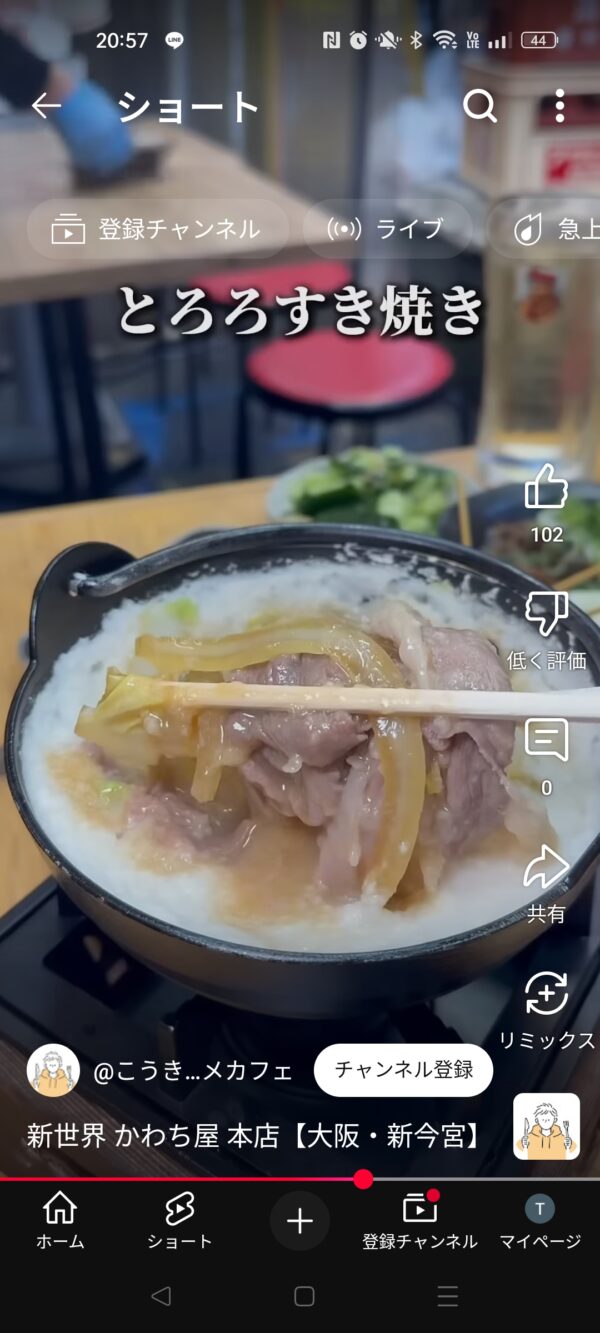Viewport: 600px width, 1333px height.
Task: Open the comments section
Action: point(546,741)
